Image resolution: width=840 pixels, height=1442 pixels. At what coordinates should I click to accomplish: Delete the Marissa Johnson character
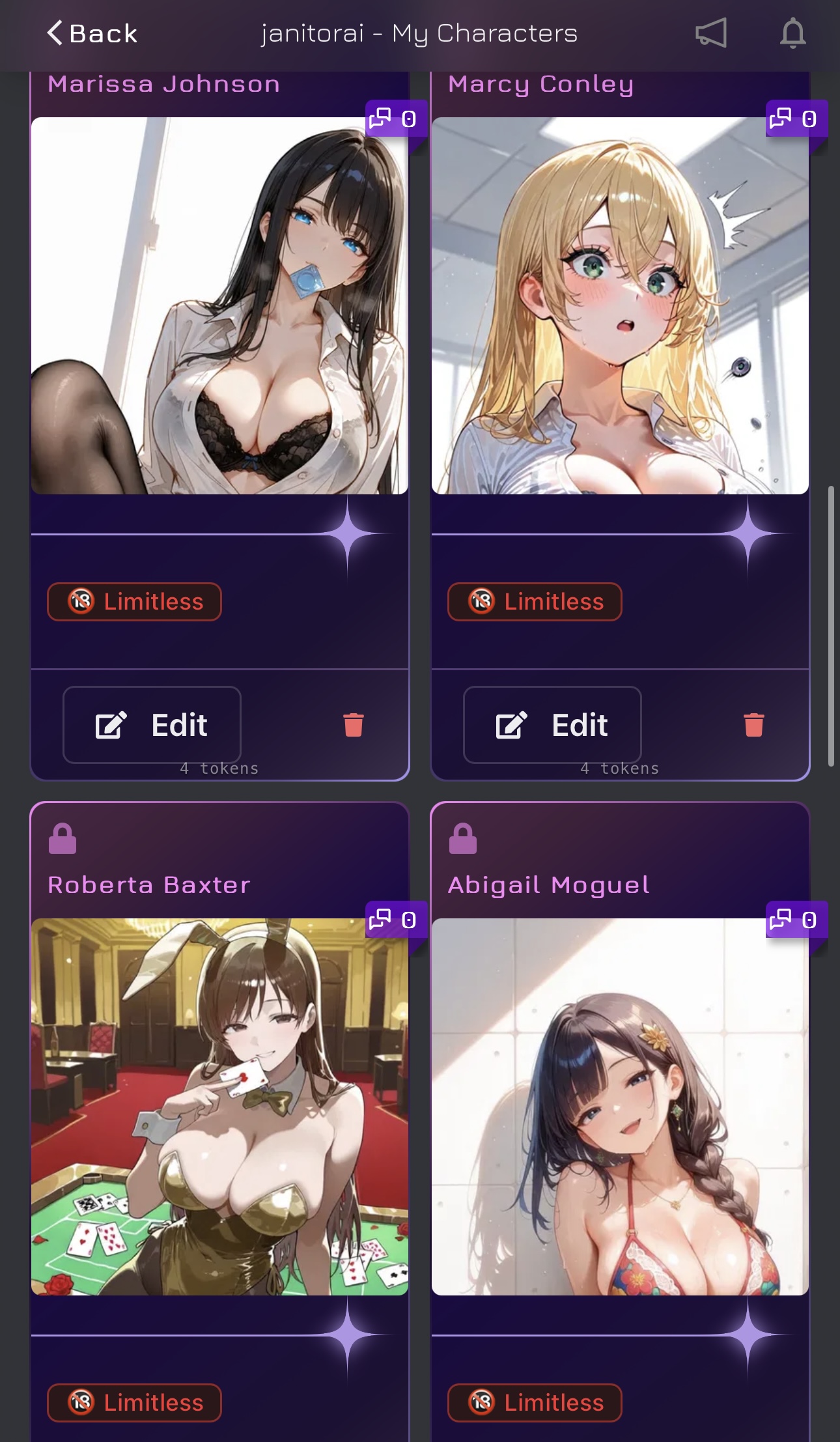tap(353, 724)
